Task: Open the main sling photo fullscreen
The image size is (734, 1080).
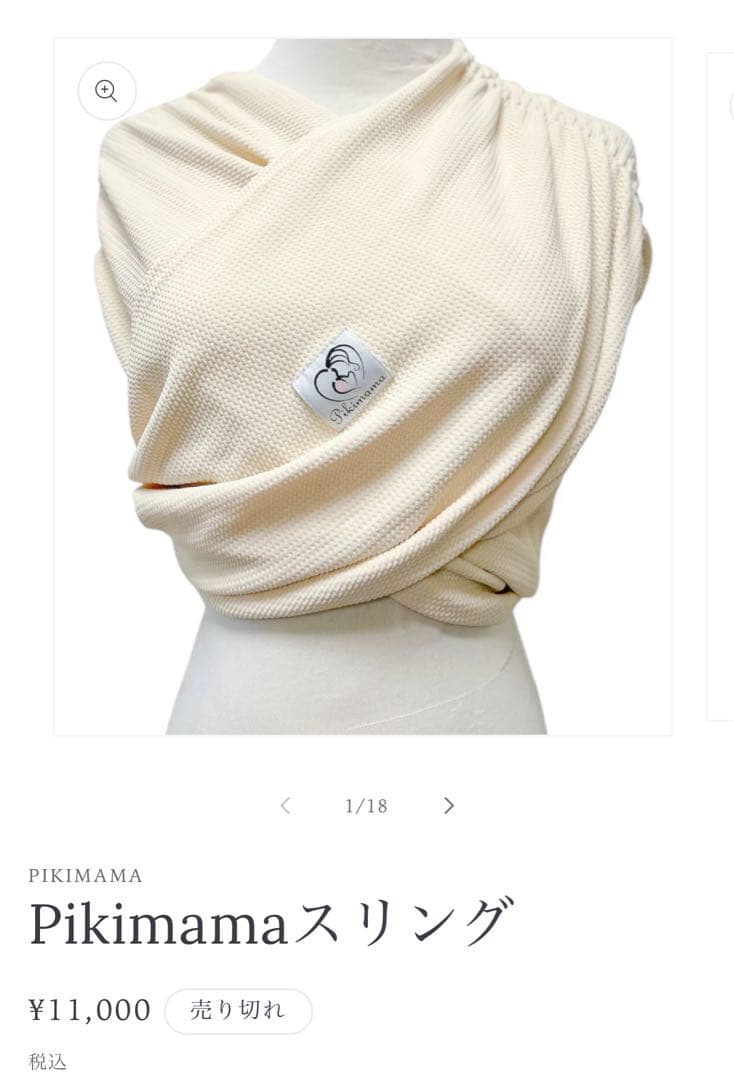Action: point(363,386)
